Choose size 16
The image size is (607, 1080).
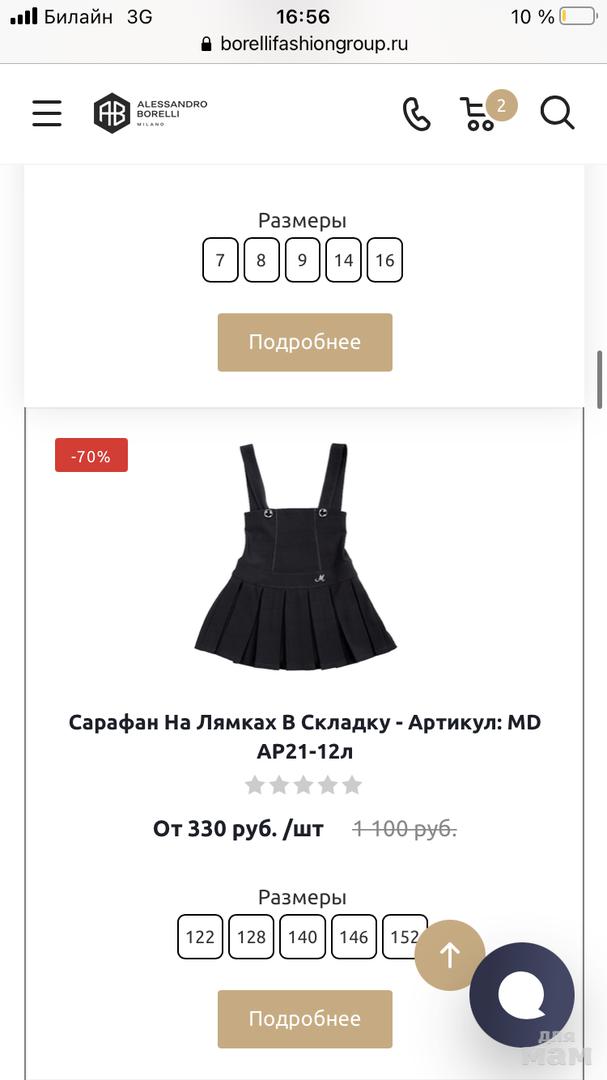[x=385, y=261]
